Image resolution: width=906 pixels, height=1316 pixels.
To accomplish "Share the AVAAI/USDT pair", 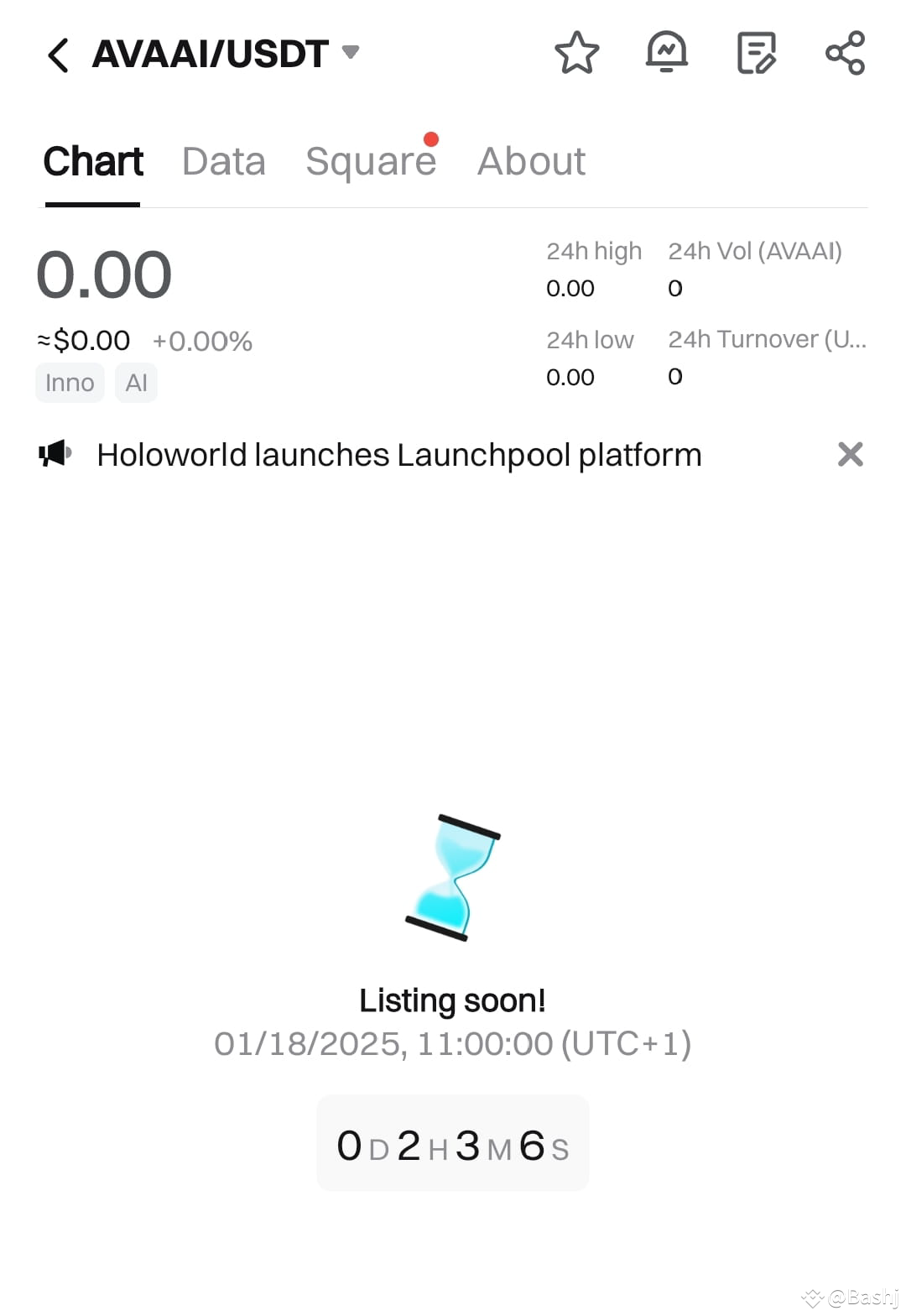I will pyautogui.click(x=844, y=53).
